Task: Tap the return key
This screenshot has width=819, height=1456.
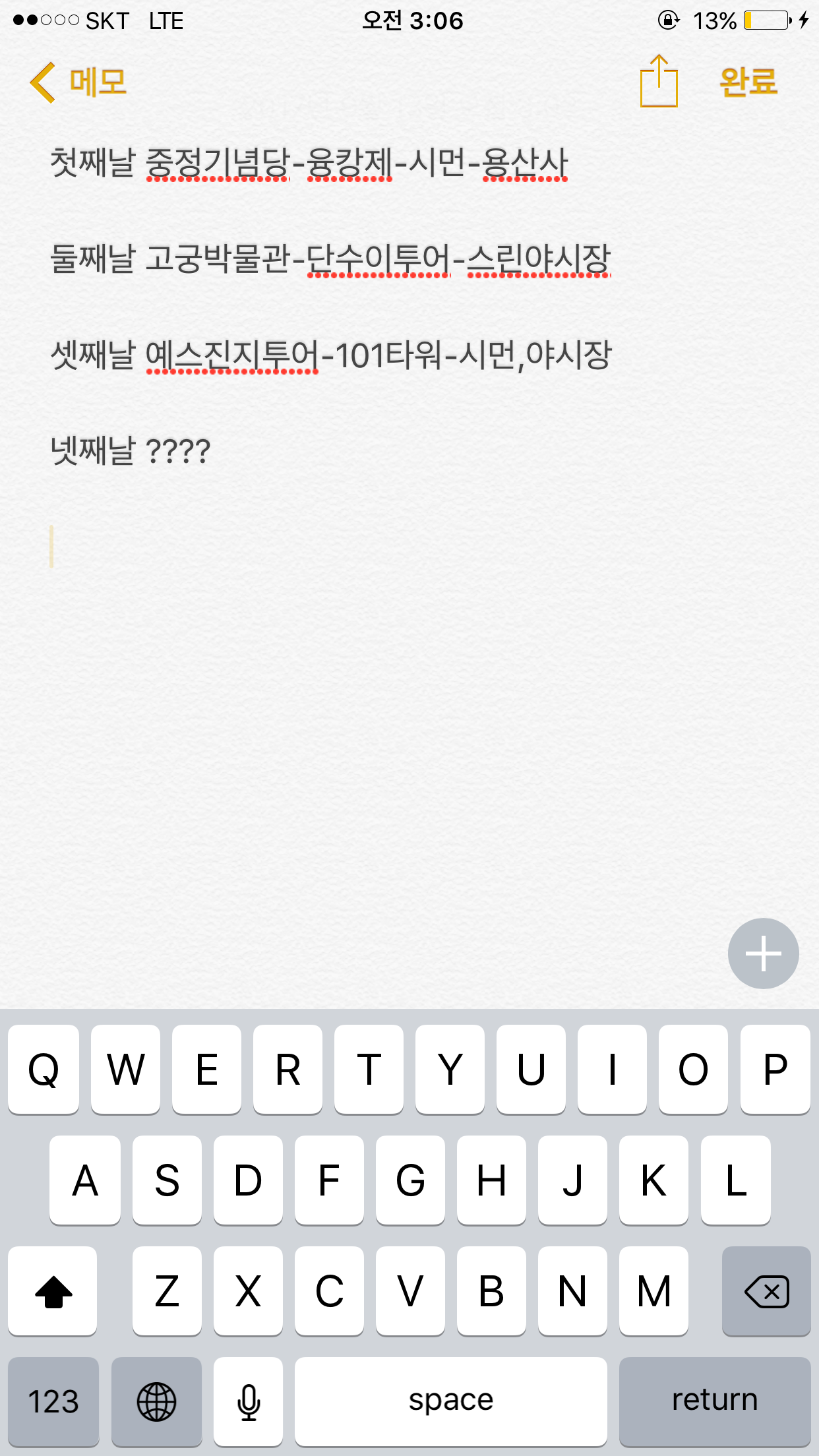Action: [715, 1401]
